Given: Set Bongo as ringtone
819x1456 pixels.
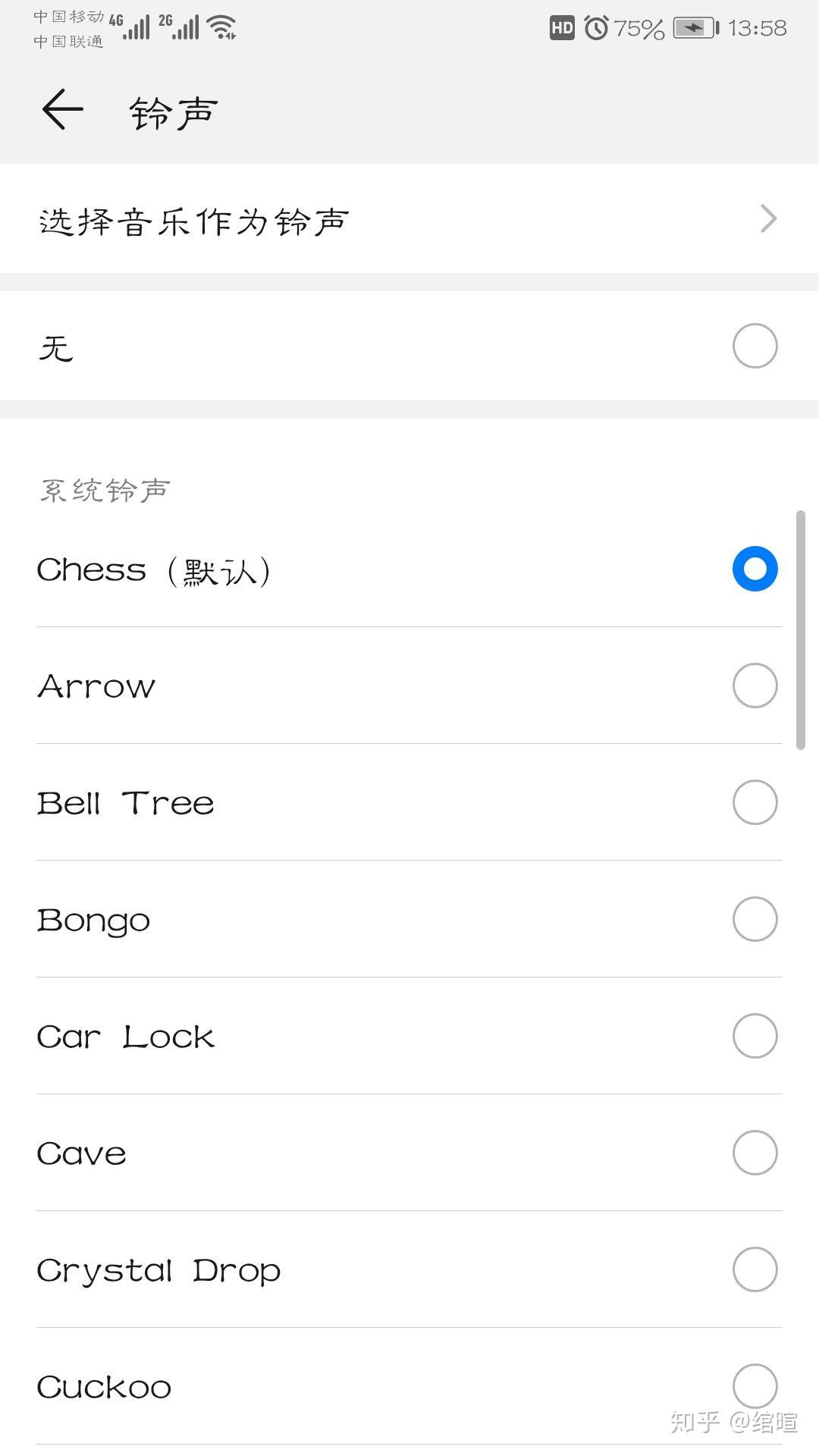Looking at the screenshot, I should pos(409,919).
